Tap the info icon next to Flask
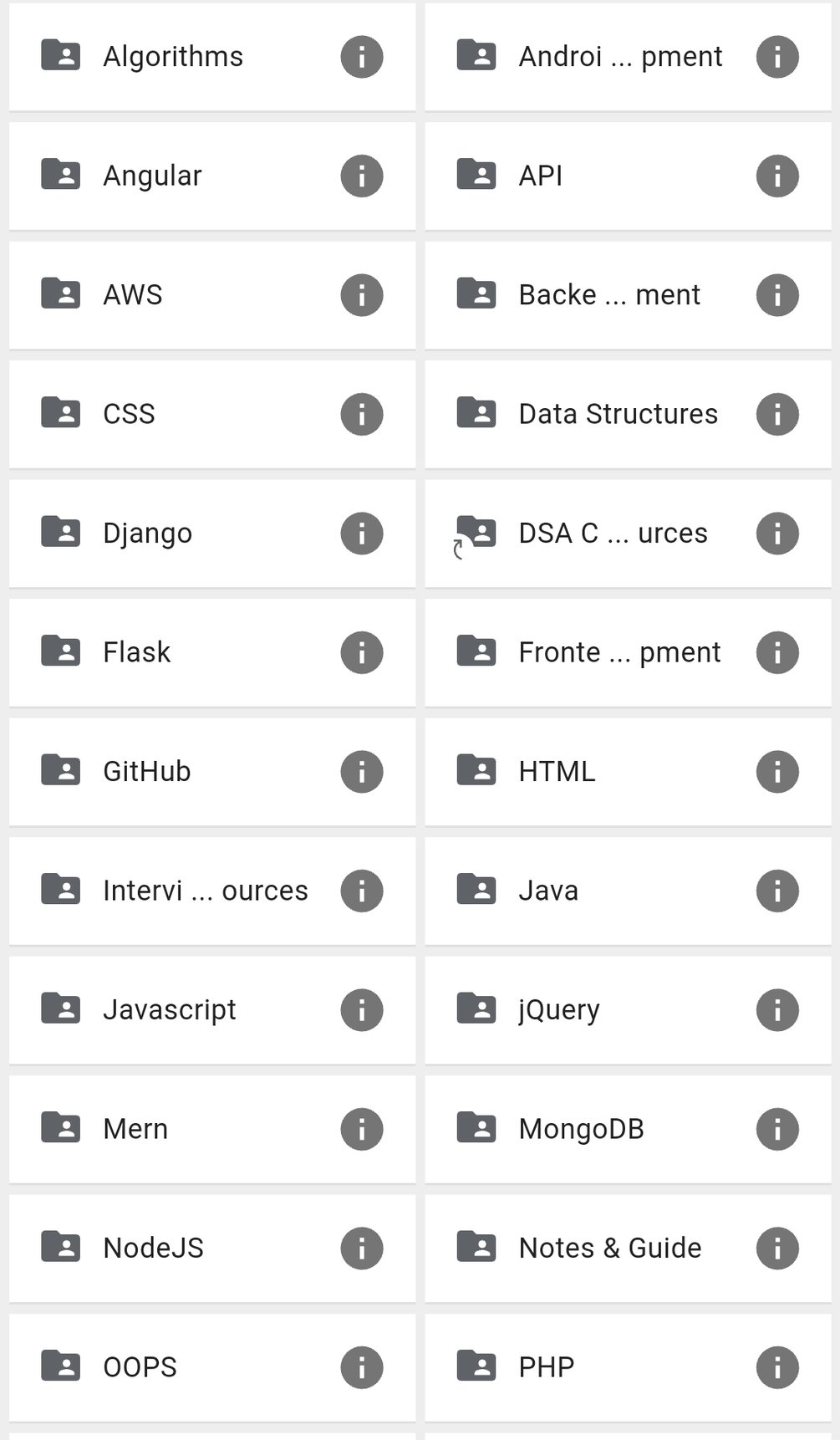The width and height of the screenshot is (840, 1440). coord(361,652)
